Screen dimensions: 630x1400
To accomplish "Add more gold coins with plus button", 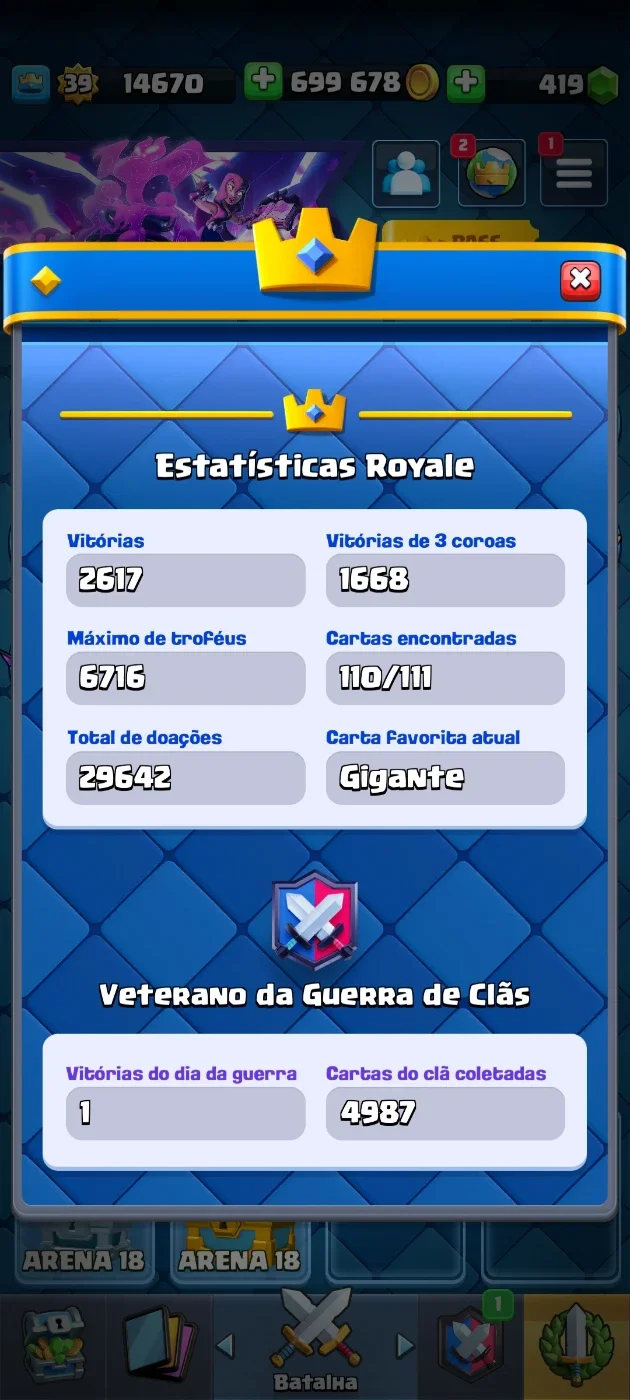I will tap(263, 82).
